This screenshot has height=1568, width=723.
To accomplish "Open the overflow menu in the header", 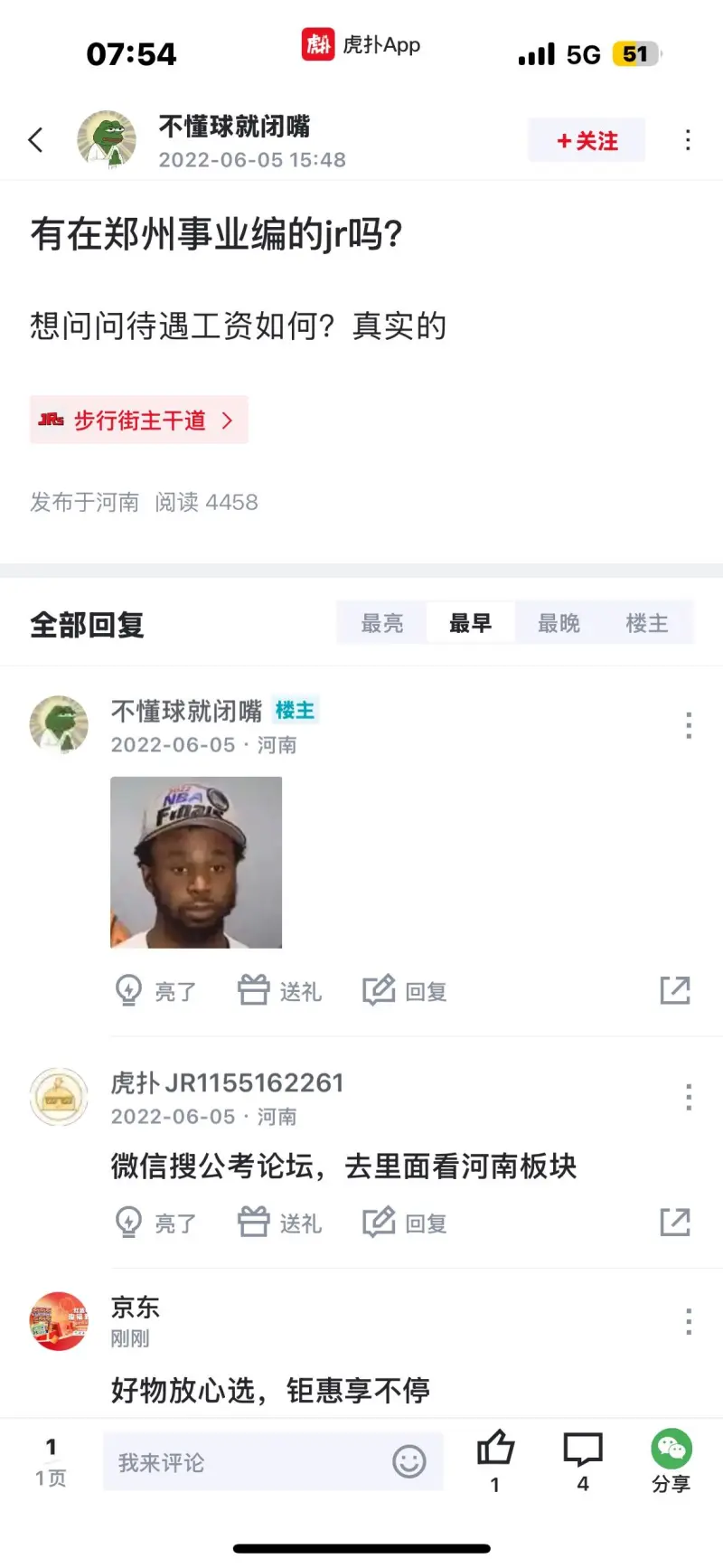I will pyautogui.click(x=688, y=140).
